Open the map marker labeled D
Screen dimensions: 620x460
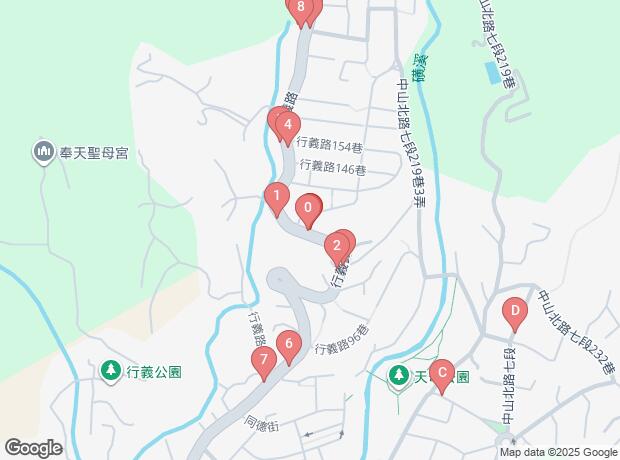pos(515,313)
